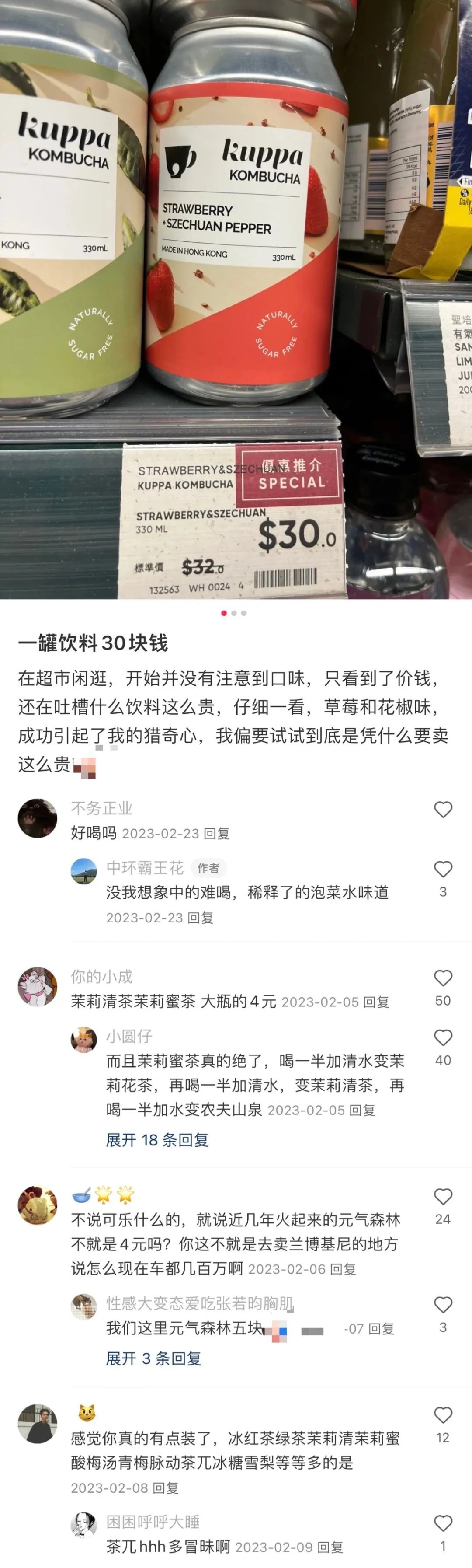Reply to 你的小成's comment

pos(376,1002)
